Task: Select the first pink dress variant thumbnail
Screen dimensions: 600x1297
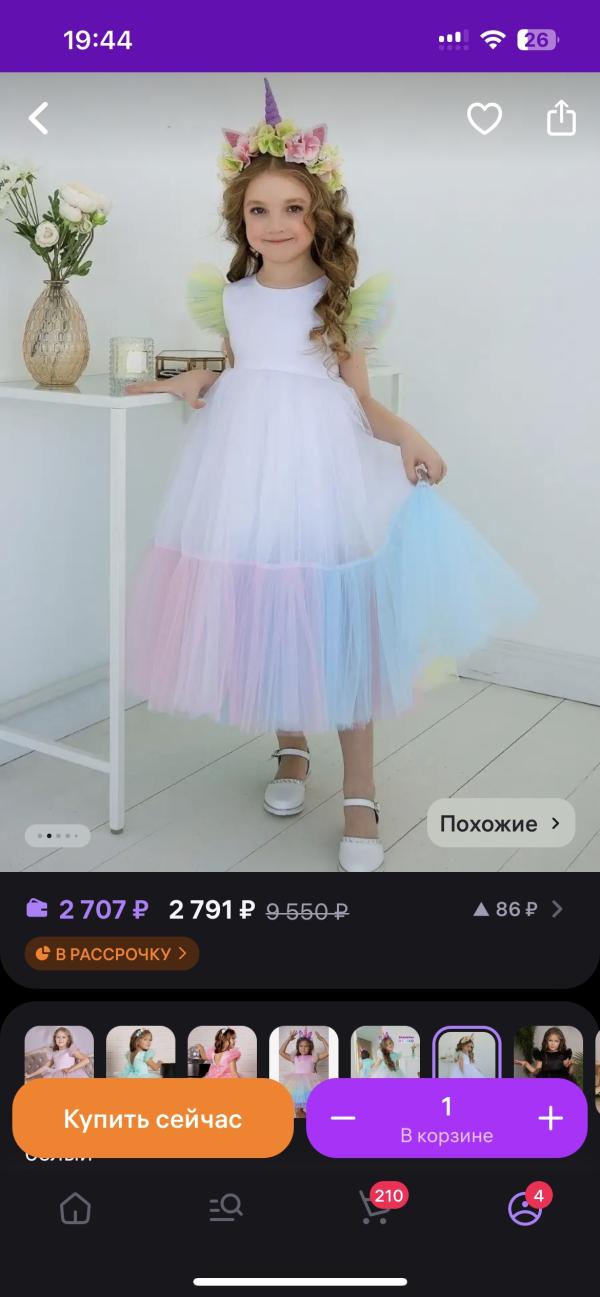Action: (59, 1053)
